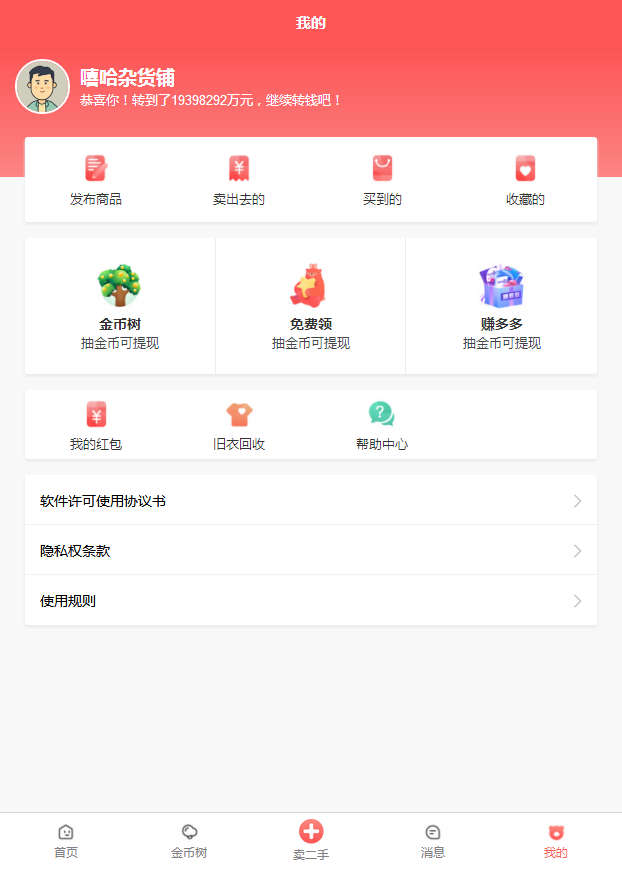Open the 使用规则 row
This screenshot has width=622, height=870.
tap(310, 601)
